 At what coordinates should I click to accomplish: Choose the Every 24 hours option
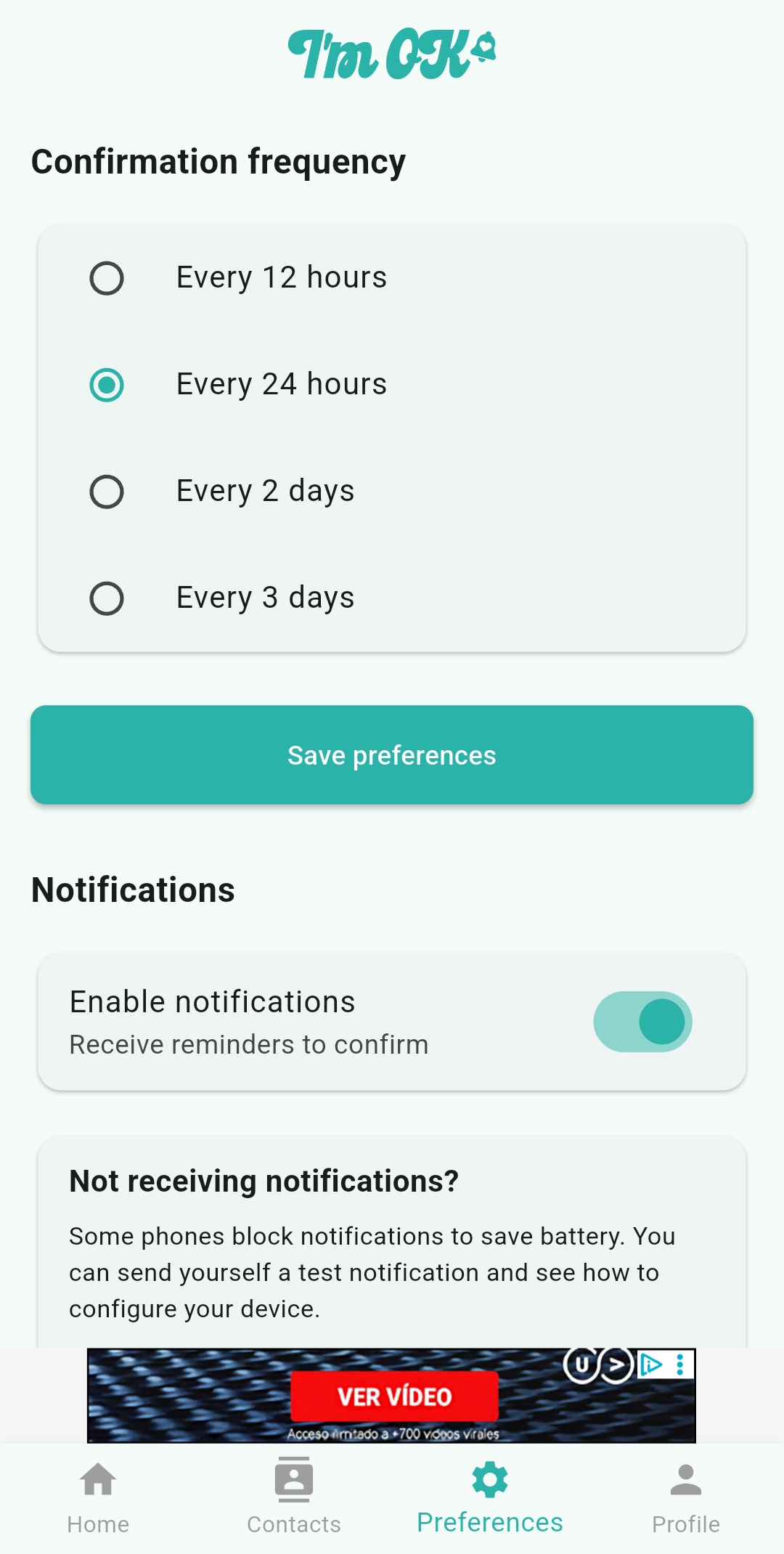coord(107,385)
